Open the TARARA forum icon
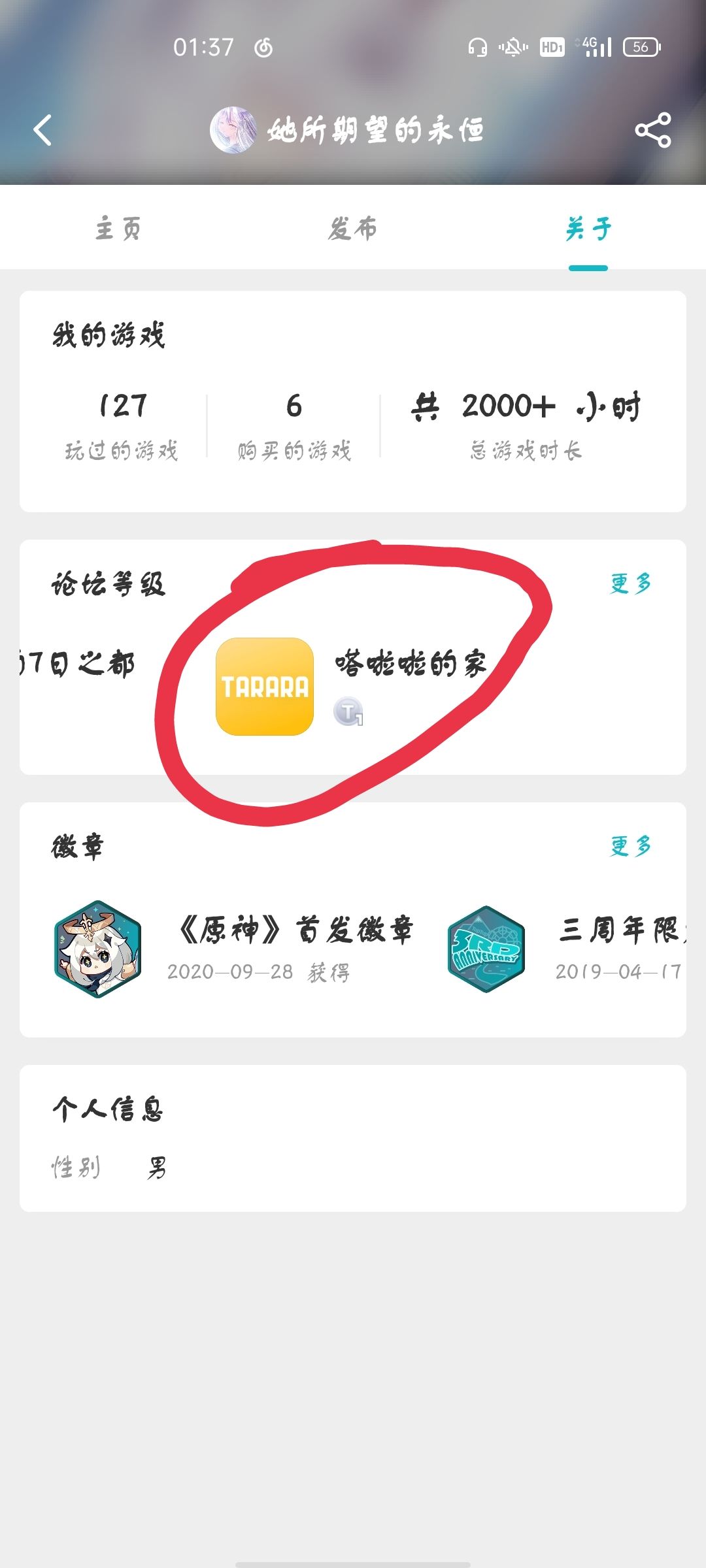Image resolution: width=706 pixels, height=1568 pixels. click(263, 686)
